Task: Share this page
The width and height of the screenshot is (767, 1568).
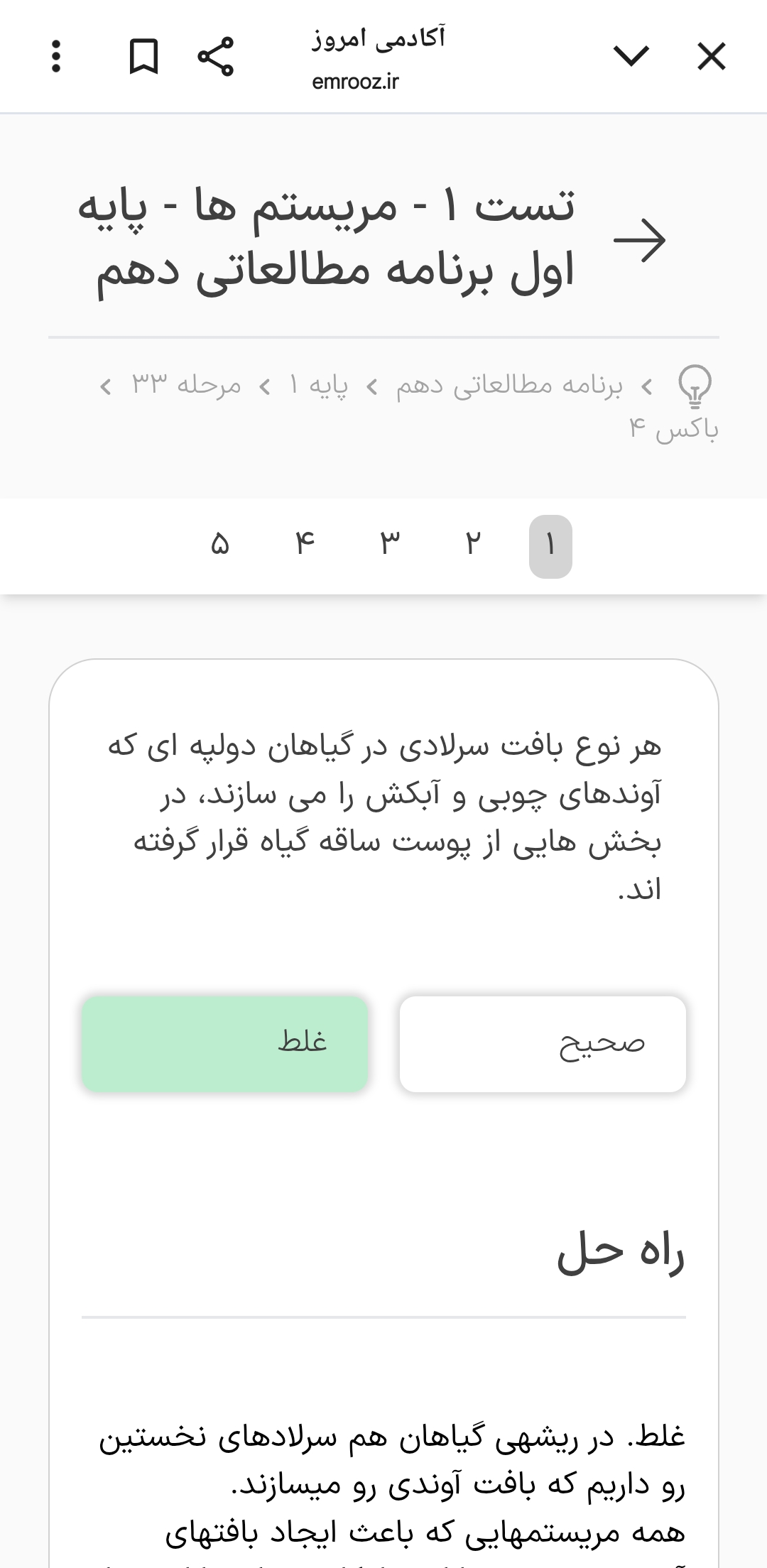Action: 215,57
